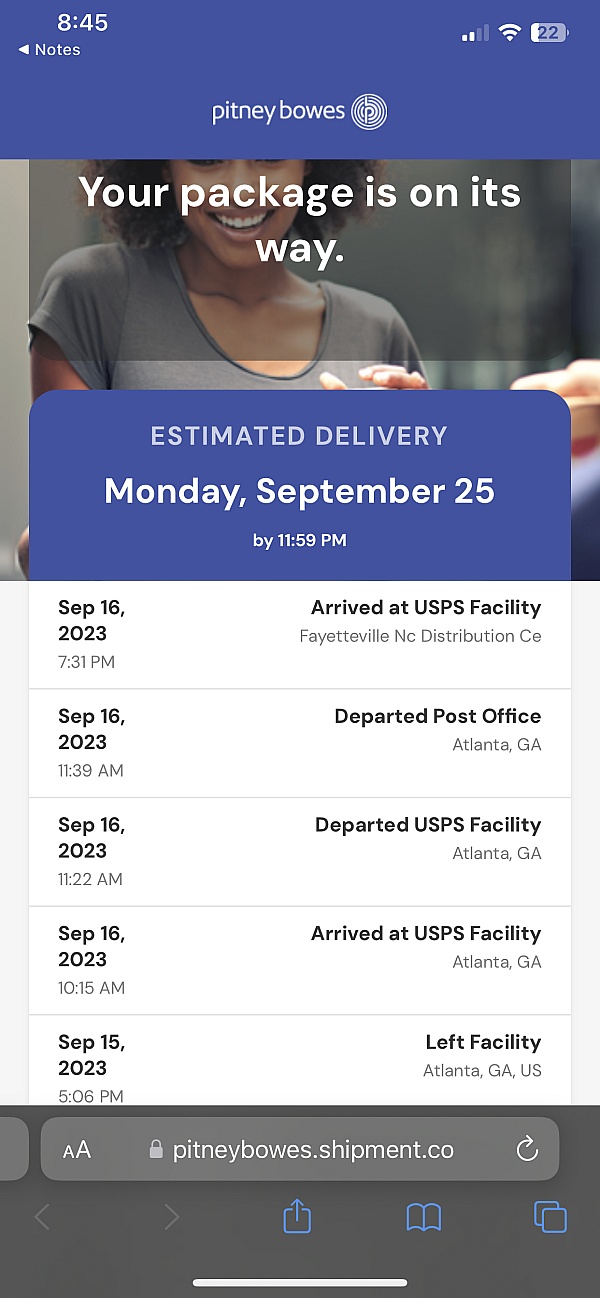Open Safari bookmarks
Image resolution: width=600 pixels, height=1298 pixels.
[424, 1217]
